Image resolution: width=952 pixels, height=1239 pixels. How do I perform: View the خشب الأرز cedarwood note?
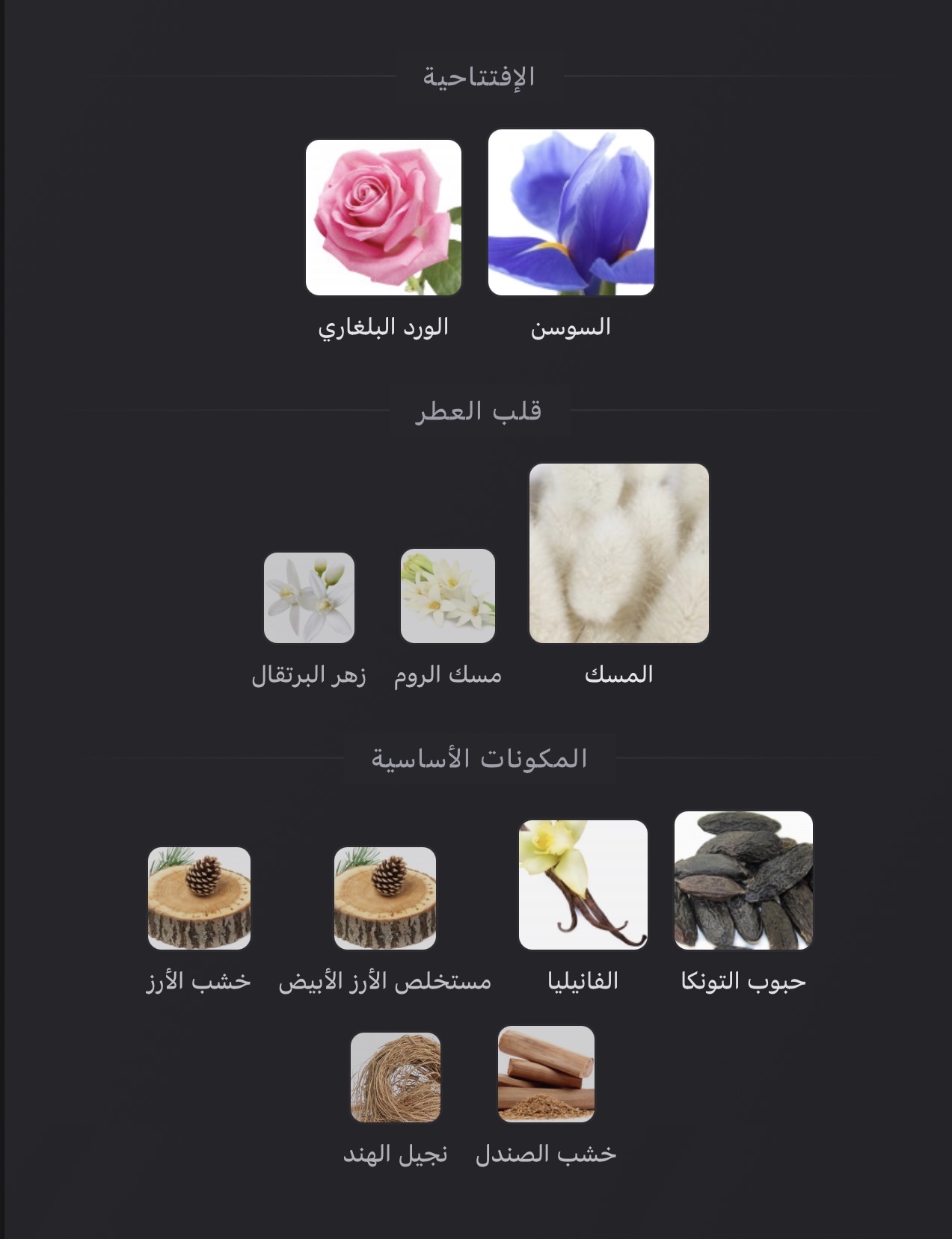click(x=199, y=898)
